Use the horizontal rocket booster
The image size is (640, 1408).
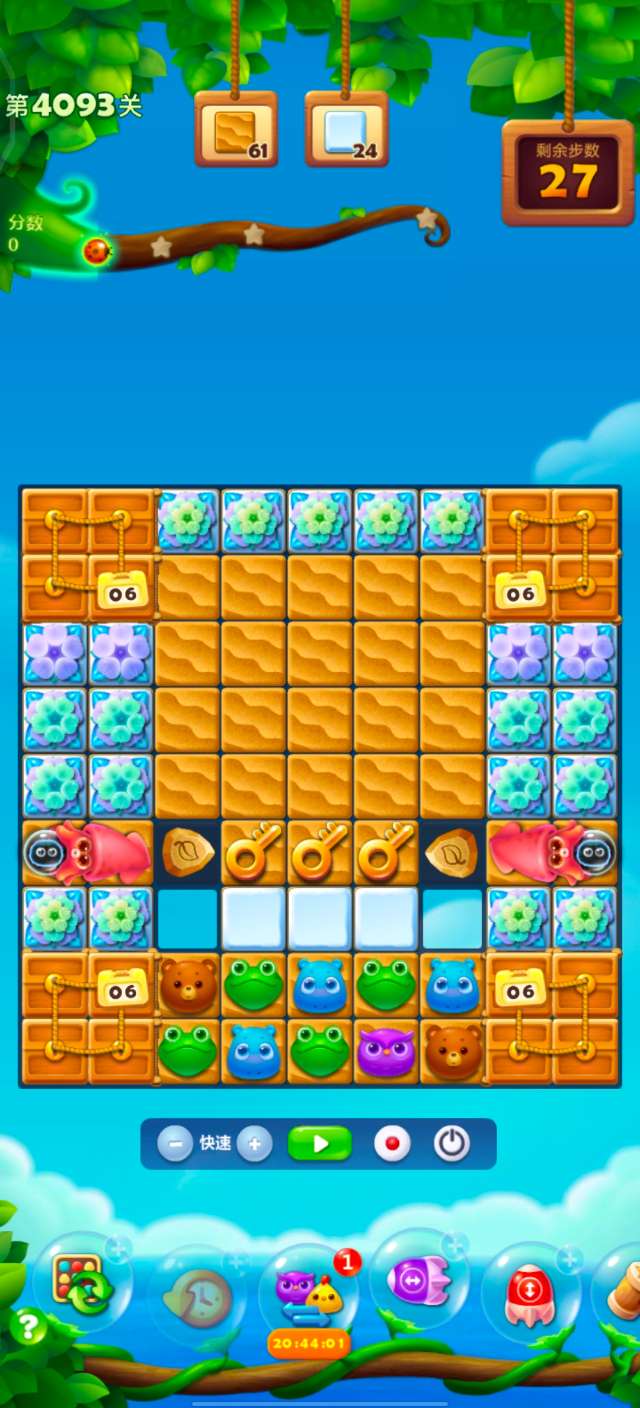(420, 1281)
